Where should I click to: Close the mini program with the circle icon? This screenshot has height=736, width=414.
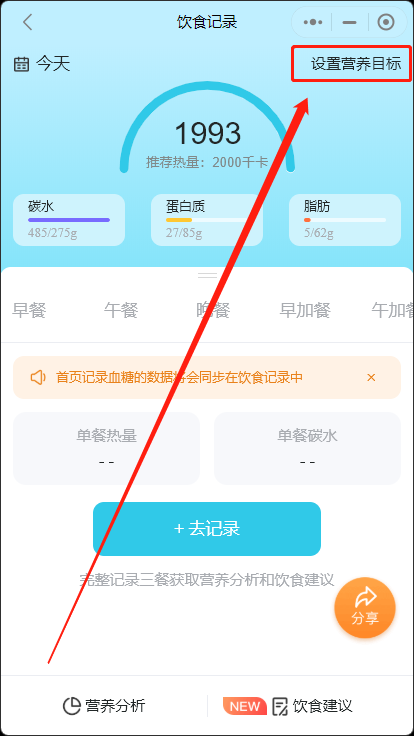tap(386, 22)
